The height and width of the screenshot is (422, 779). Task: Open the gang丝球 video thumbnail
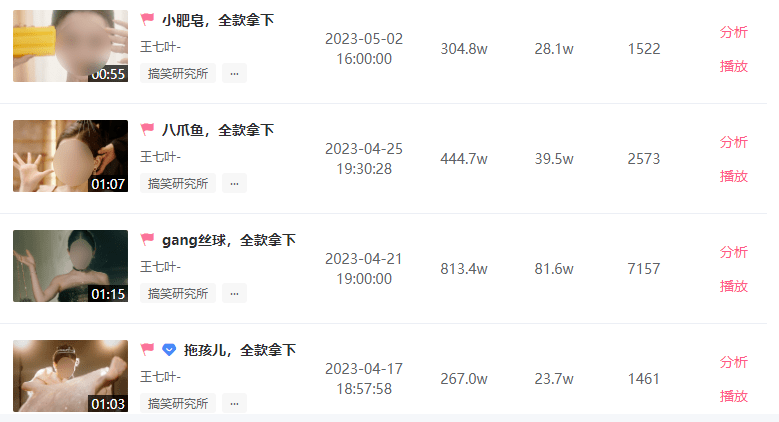coord(70,266)
